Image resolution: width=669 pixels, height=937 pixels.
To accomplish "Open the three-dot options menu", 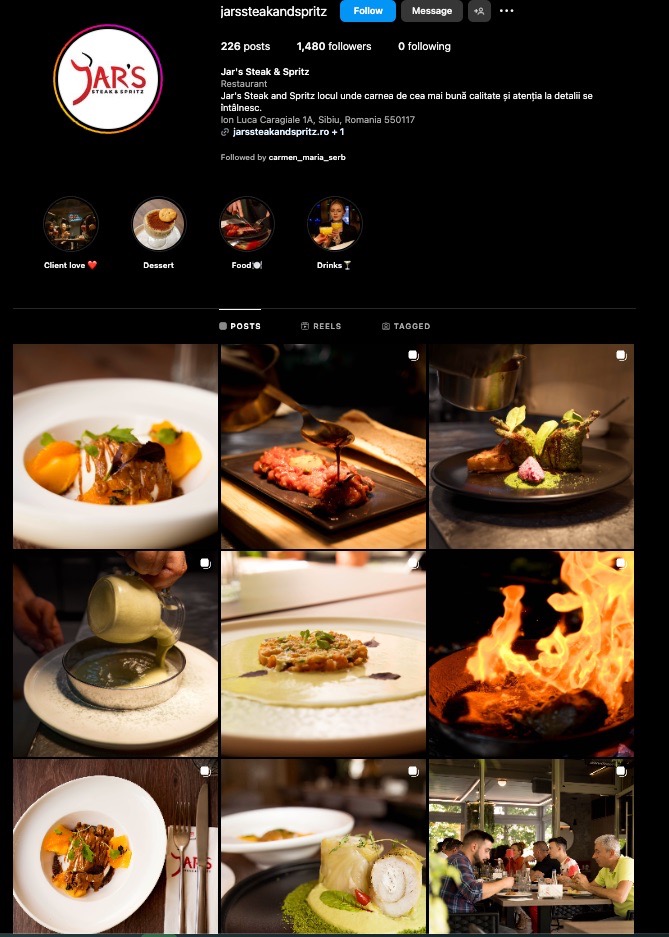I will coord(507,11).
